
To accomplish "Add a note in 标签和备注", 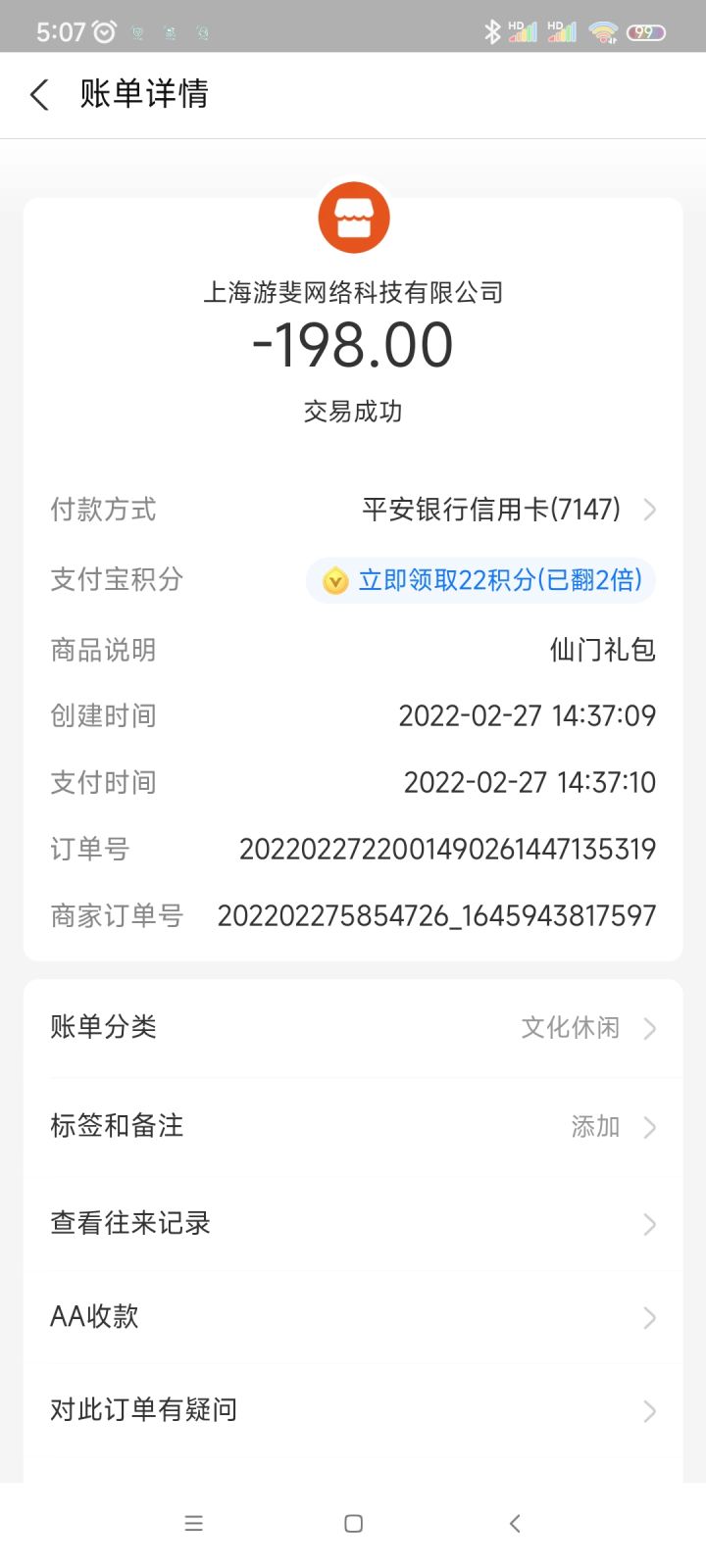I will (x=353, y=1126).
